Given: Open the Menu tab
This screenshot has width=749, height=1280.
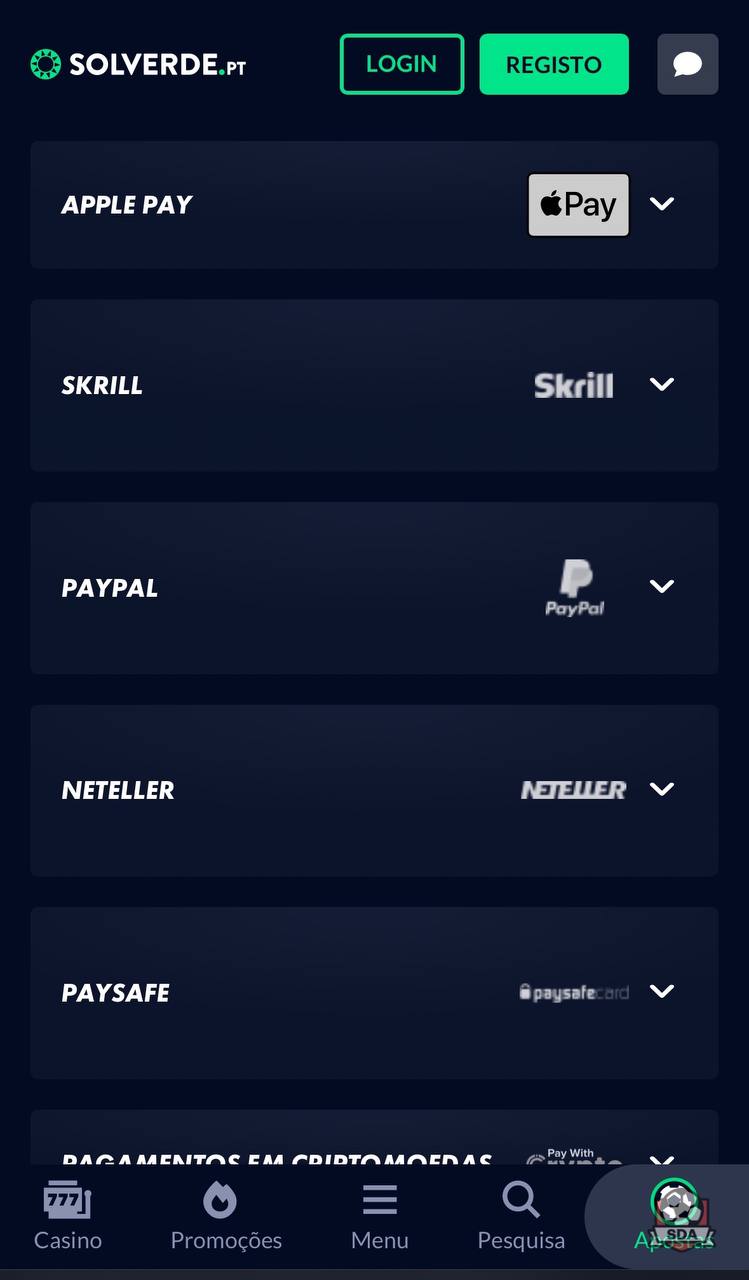Looking at the screenshot, I should 380,1215.
